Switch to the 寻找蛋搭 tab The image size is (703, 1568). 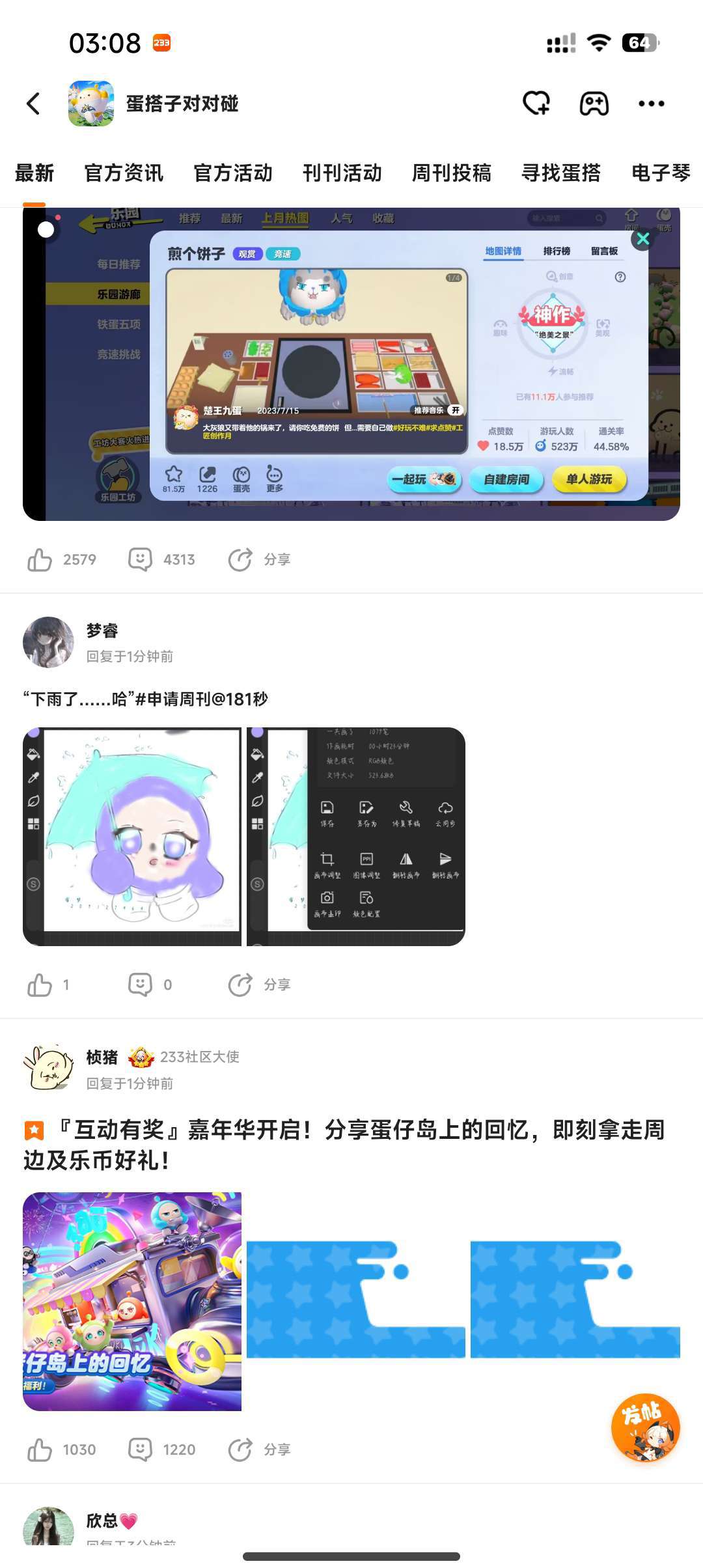561,173
